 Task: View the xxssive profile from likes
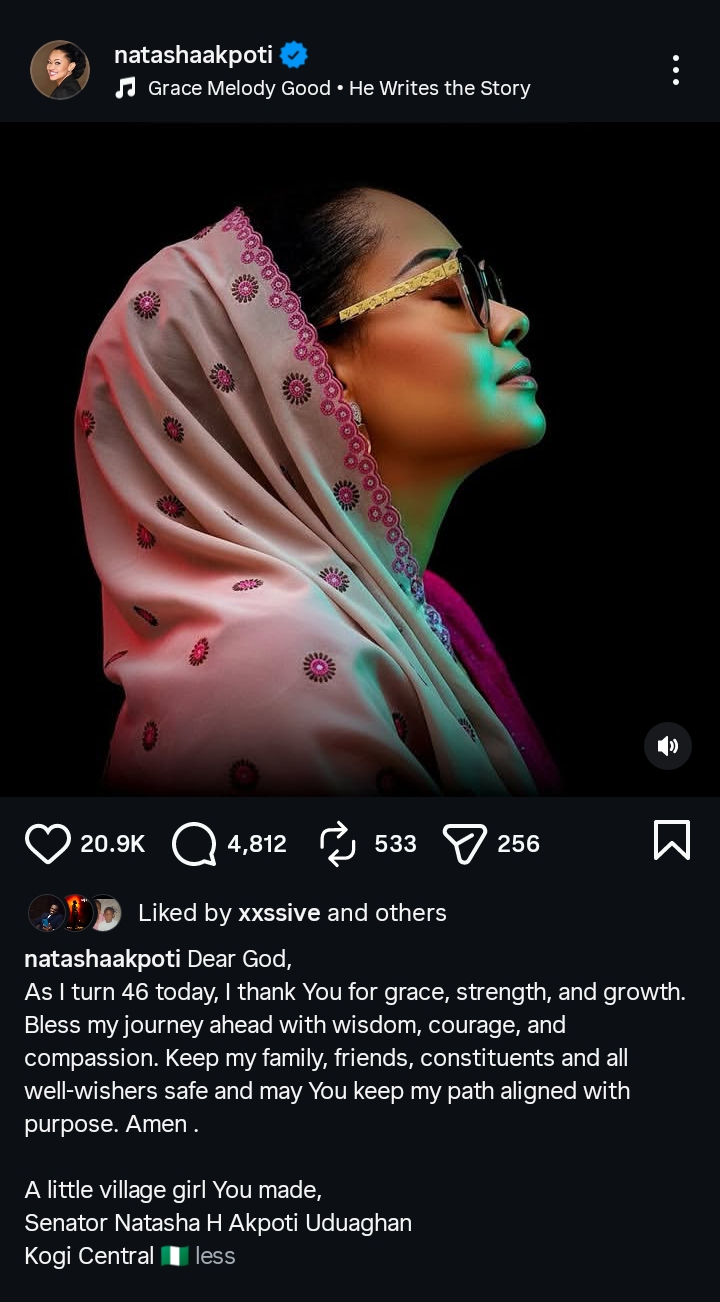click(279, 913)
